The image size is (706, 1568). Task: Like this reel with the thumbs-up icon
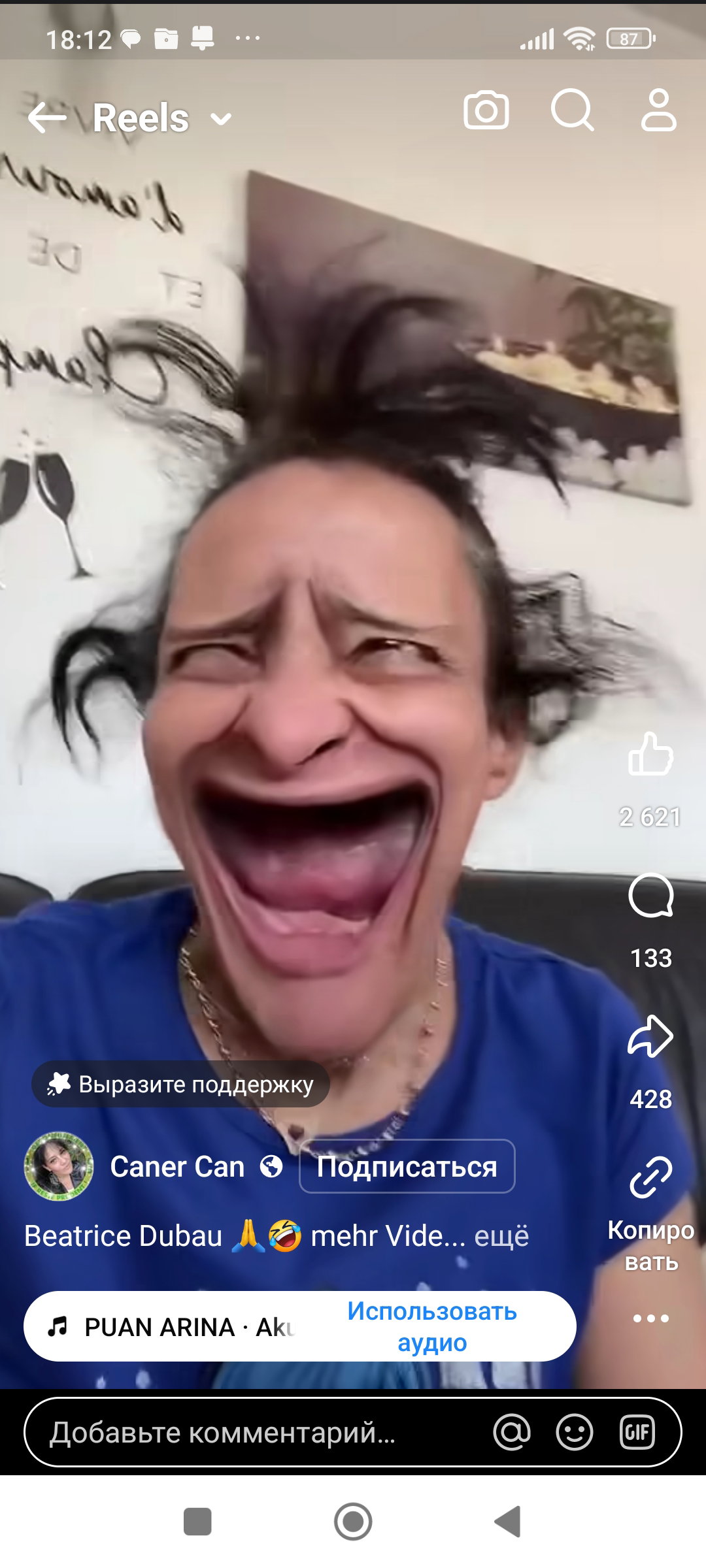[650, 753]
